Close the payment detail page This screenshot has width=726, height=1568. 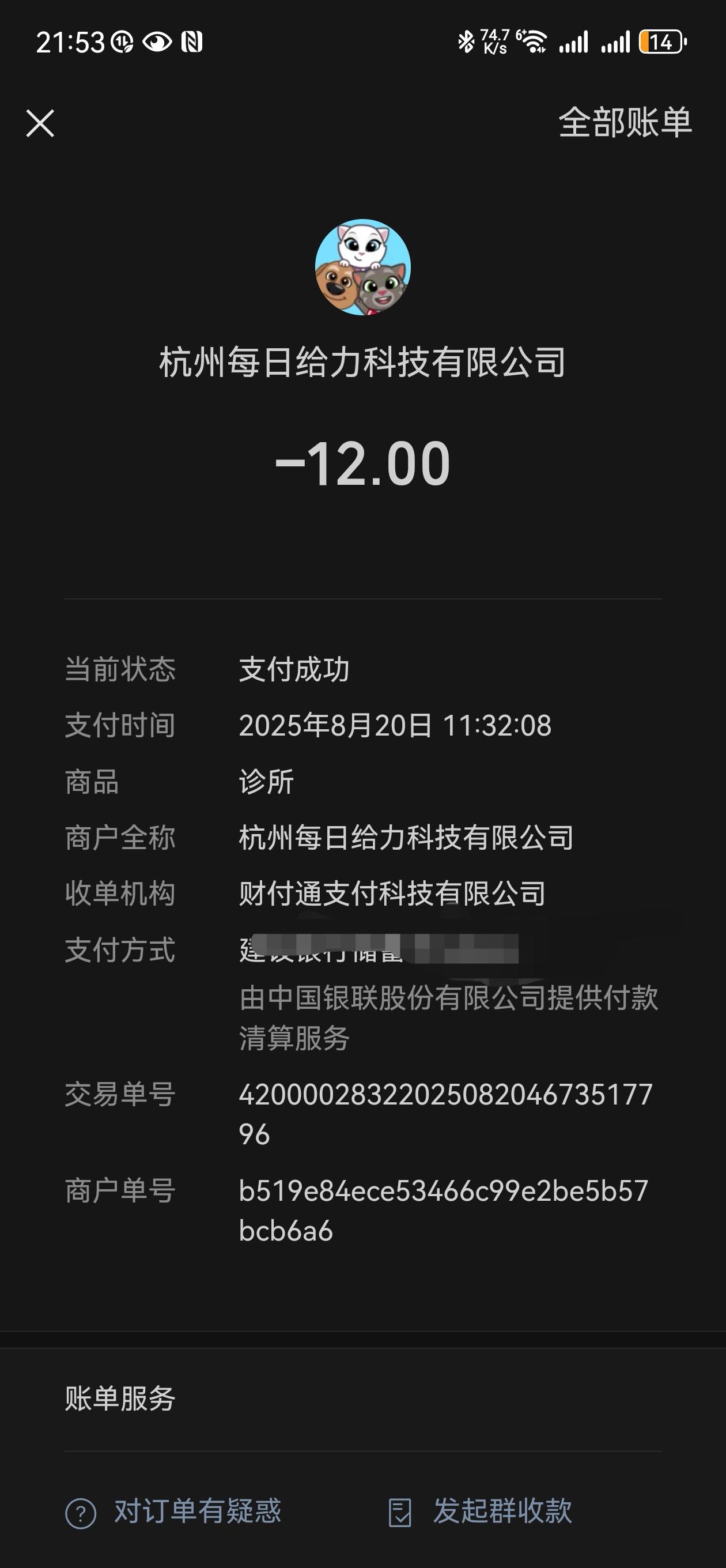pyautogui.click(x=40, y=123)
